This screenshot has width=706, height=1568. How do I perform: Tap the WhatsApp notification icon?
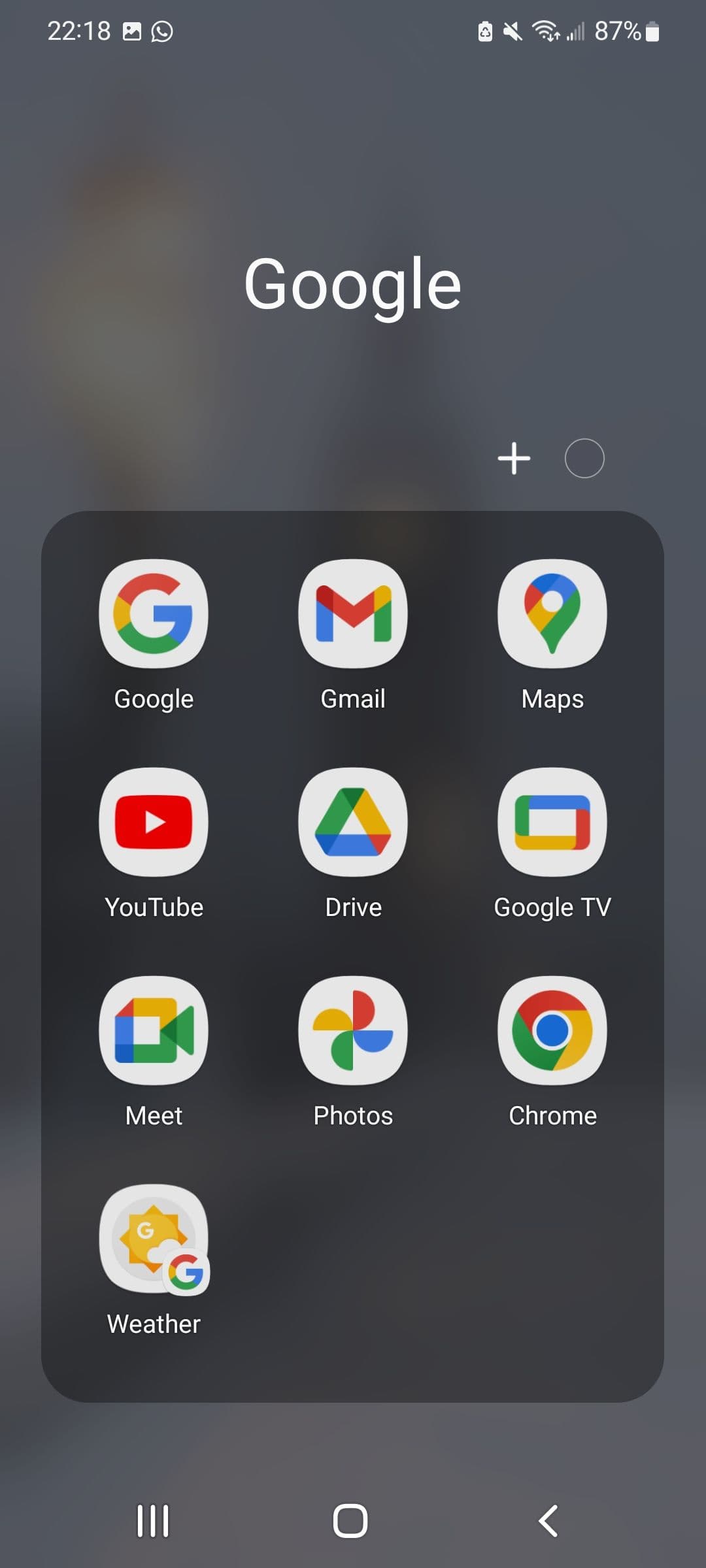coord(161,30)
